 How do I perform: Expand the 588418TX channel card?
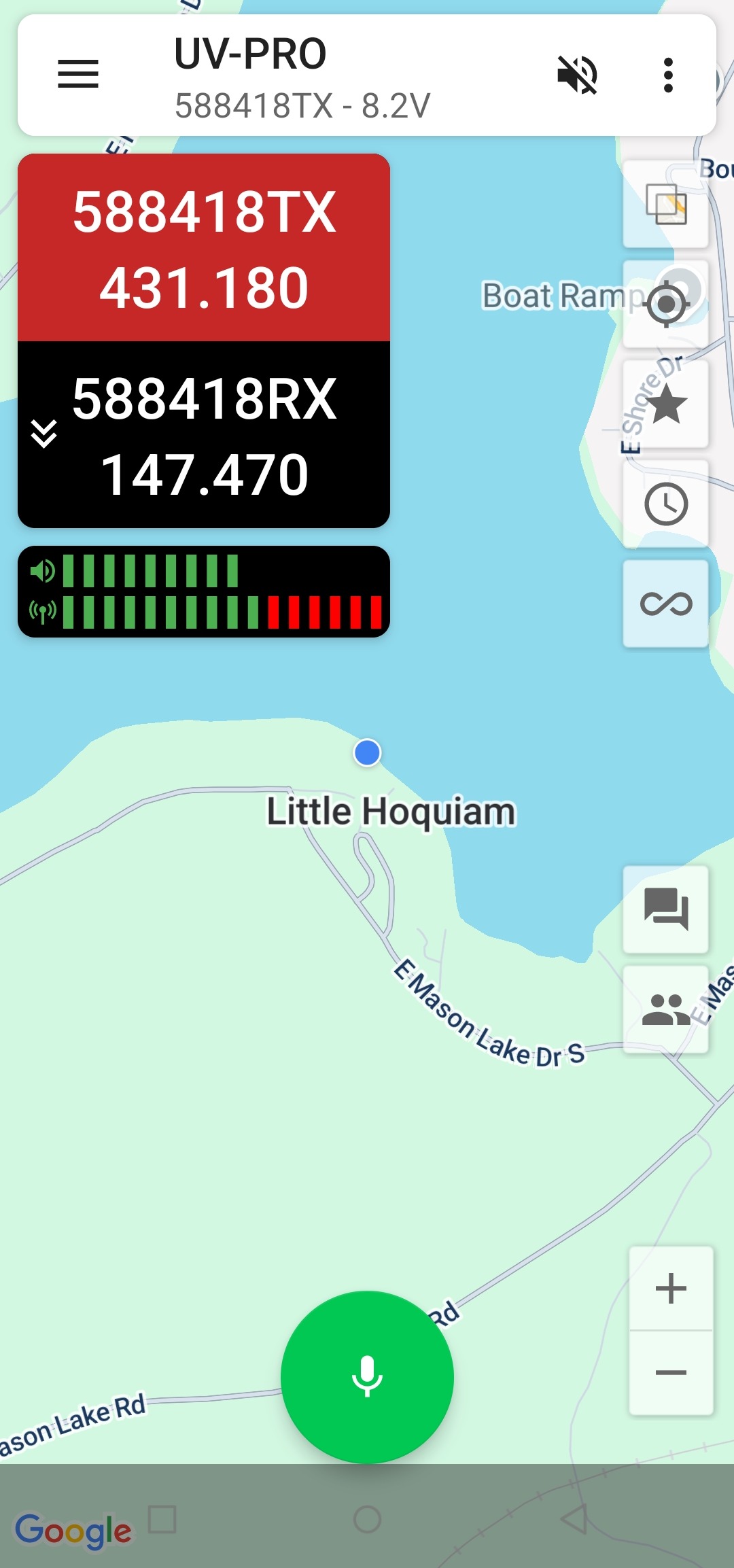click(204, 248)
